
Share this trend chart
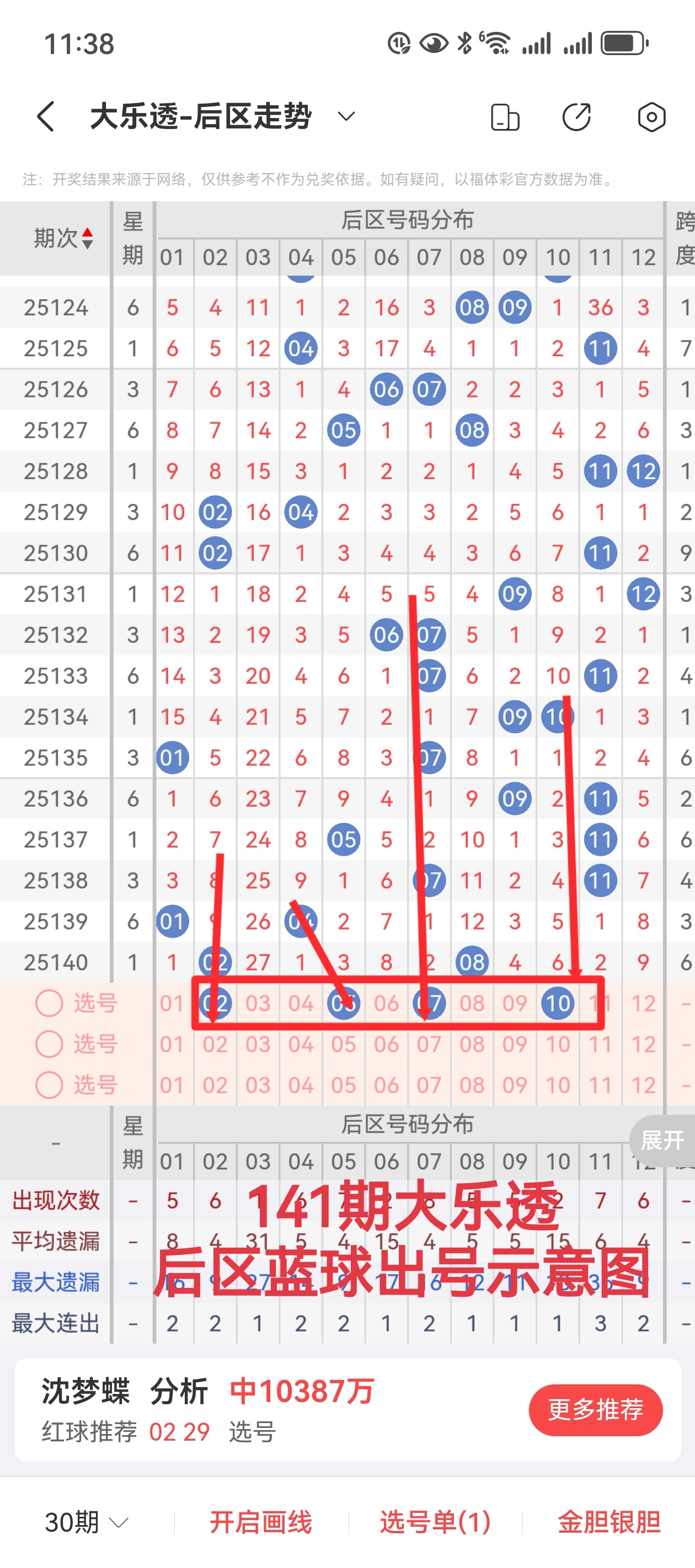point(576,117)
